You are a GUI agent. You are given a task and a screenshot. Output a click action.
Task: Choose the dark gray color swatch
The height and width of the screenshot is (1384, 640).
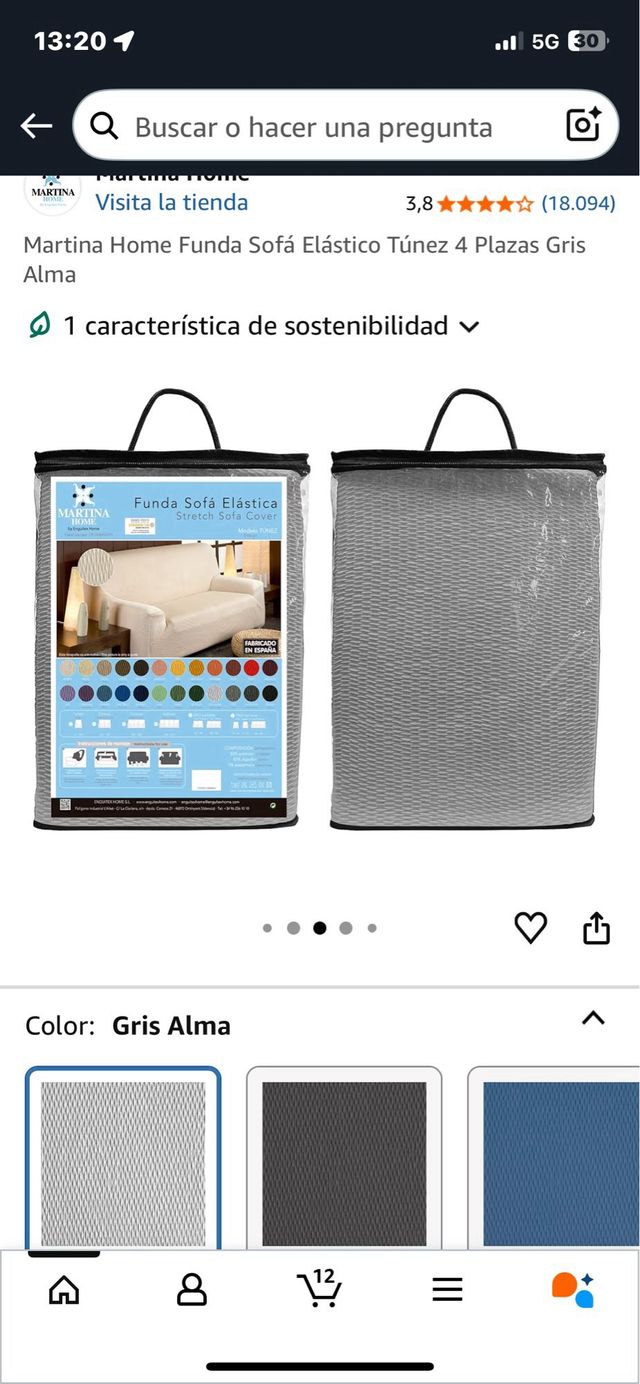pos(344,1160)
